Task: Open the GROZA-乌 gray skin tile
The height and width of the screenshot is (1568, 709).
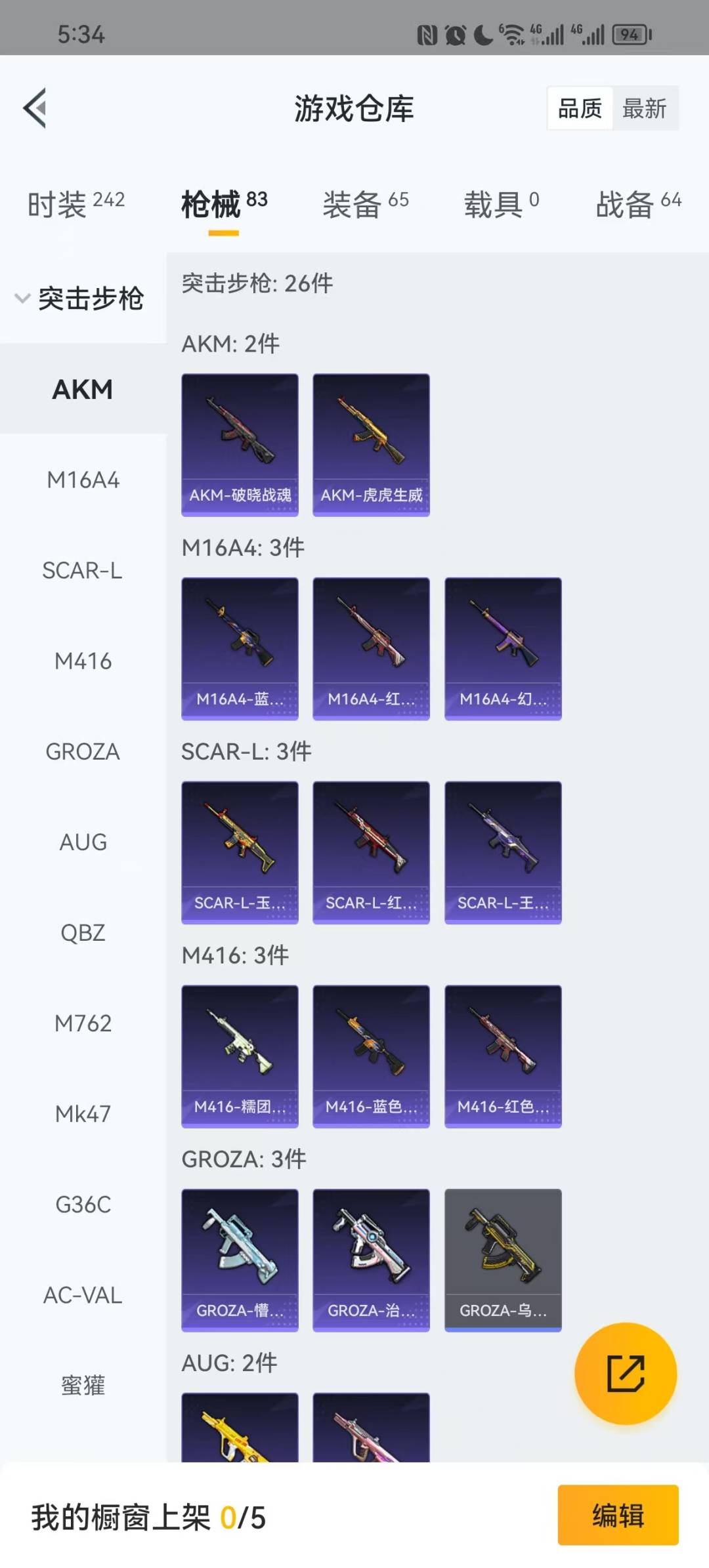Action: click(x=503, y=1260)
